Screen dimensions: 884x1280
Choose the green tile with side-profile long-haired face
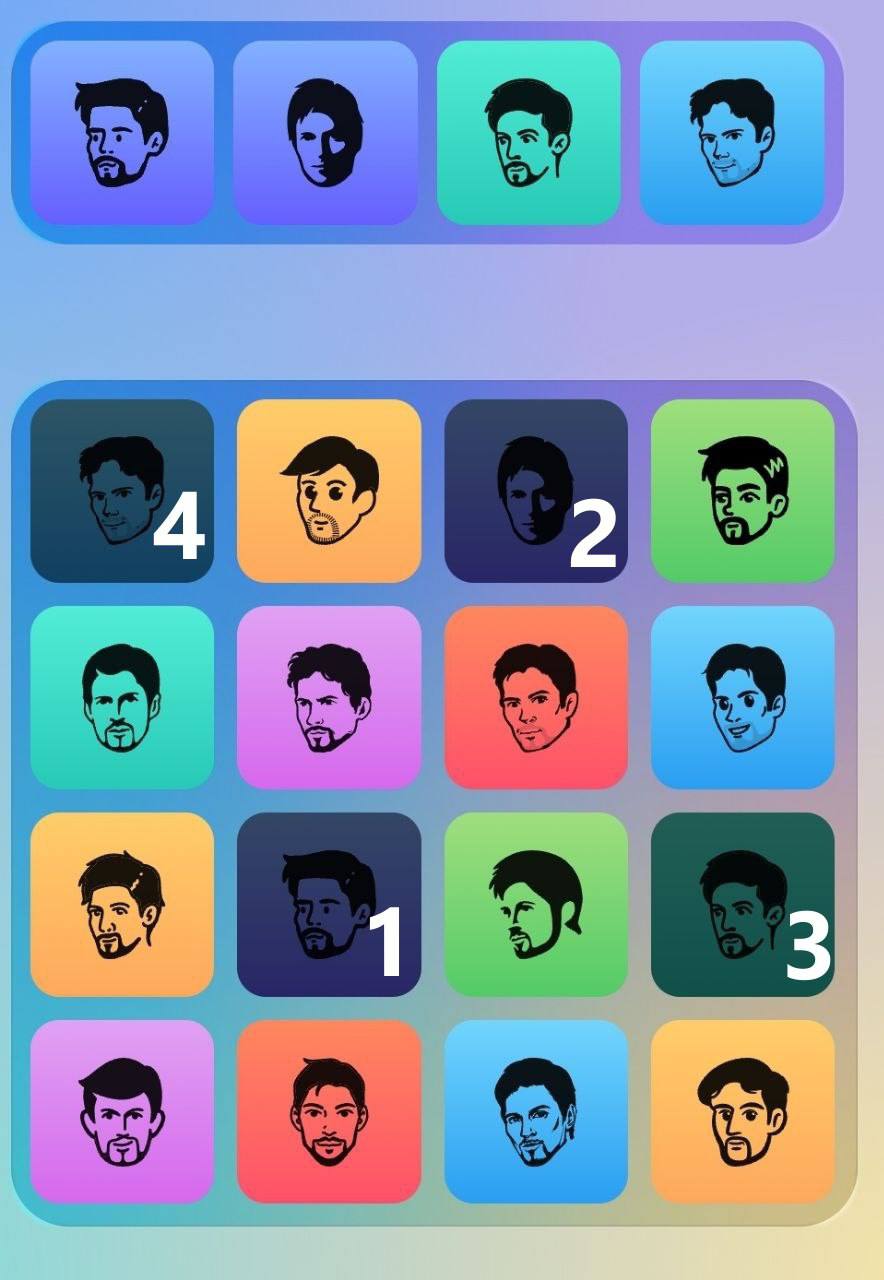click(x=535, y=904)
